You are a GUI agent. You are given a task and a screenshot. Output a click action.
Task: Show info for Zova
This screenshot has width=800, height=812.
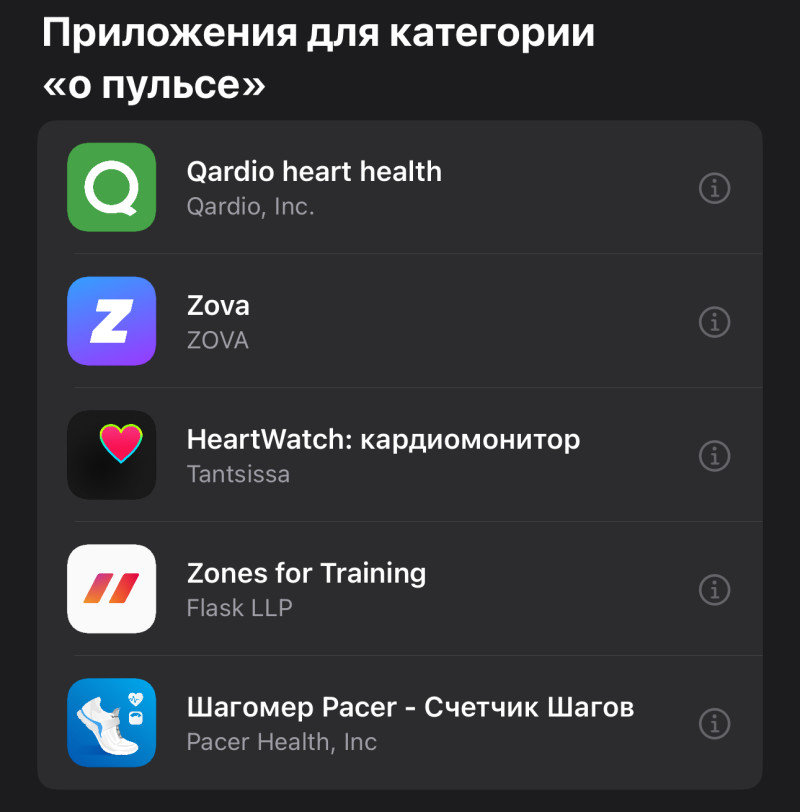tap(714, 322)
